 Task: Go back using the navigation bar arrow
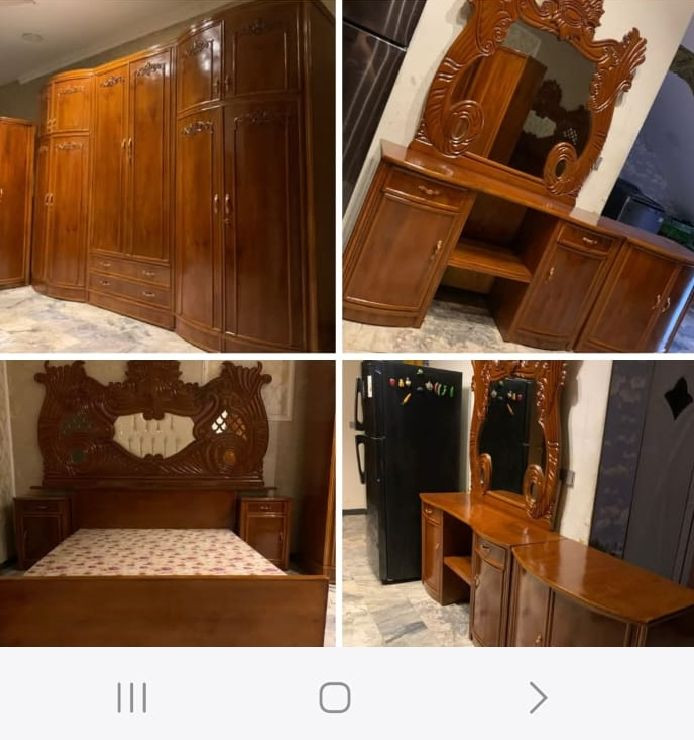538,697
